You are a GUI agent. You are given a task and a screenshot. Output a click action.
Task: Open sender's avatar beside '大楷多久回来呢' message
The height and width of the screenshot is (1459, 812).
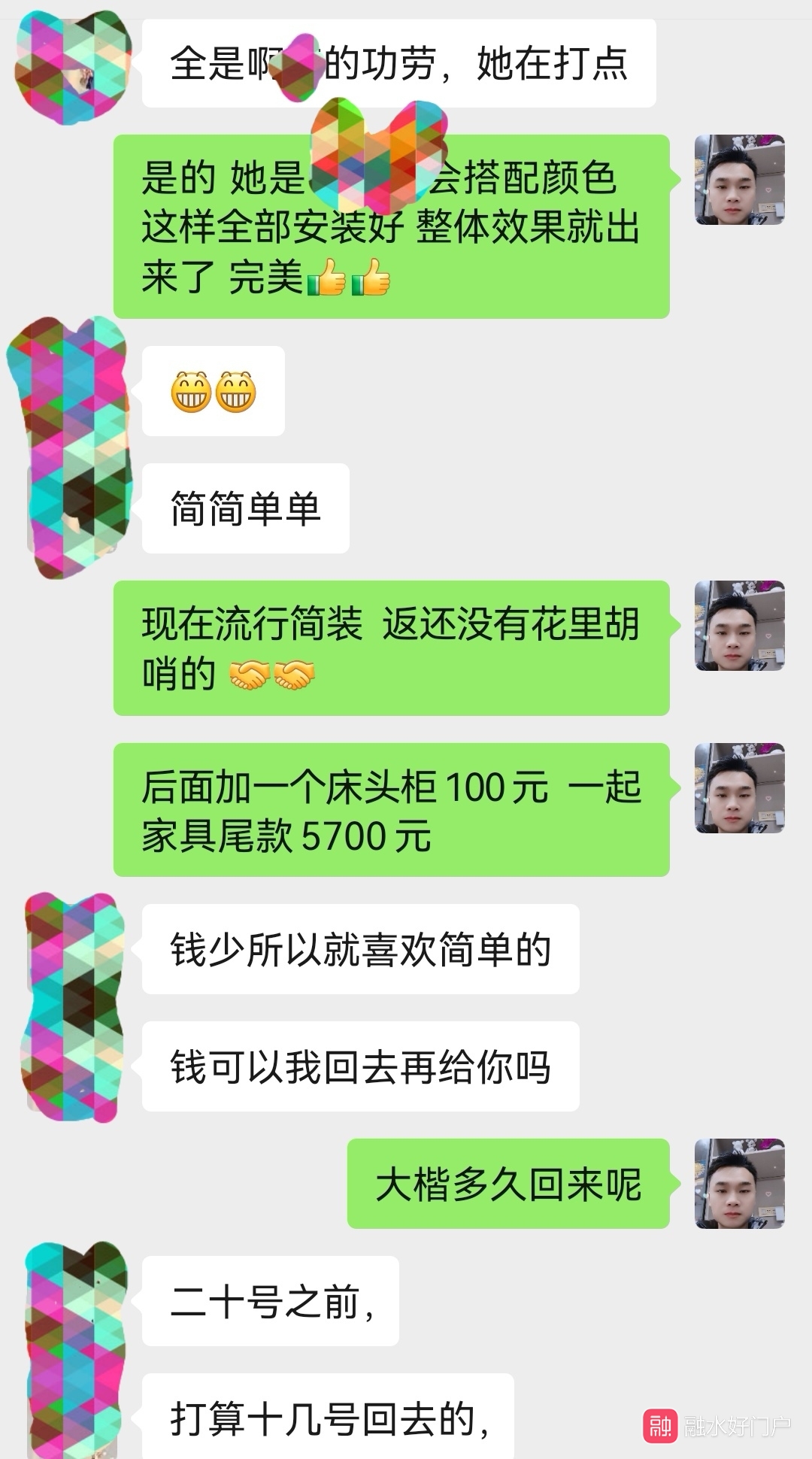pyautogui.click(x=739, y=1183)
